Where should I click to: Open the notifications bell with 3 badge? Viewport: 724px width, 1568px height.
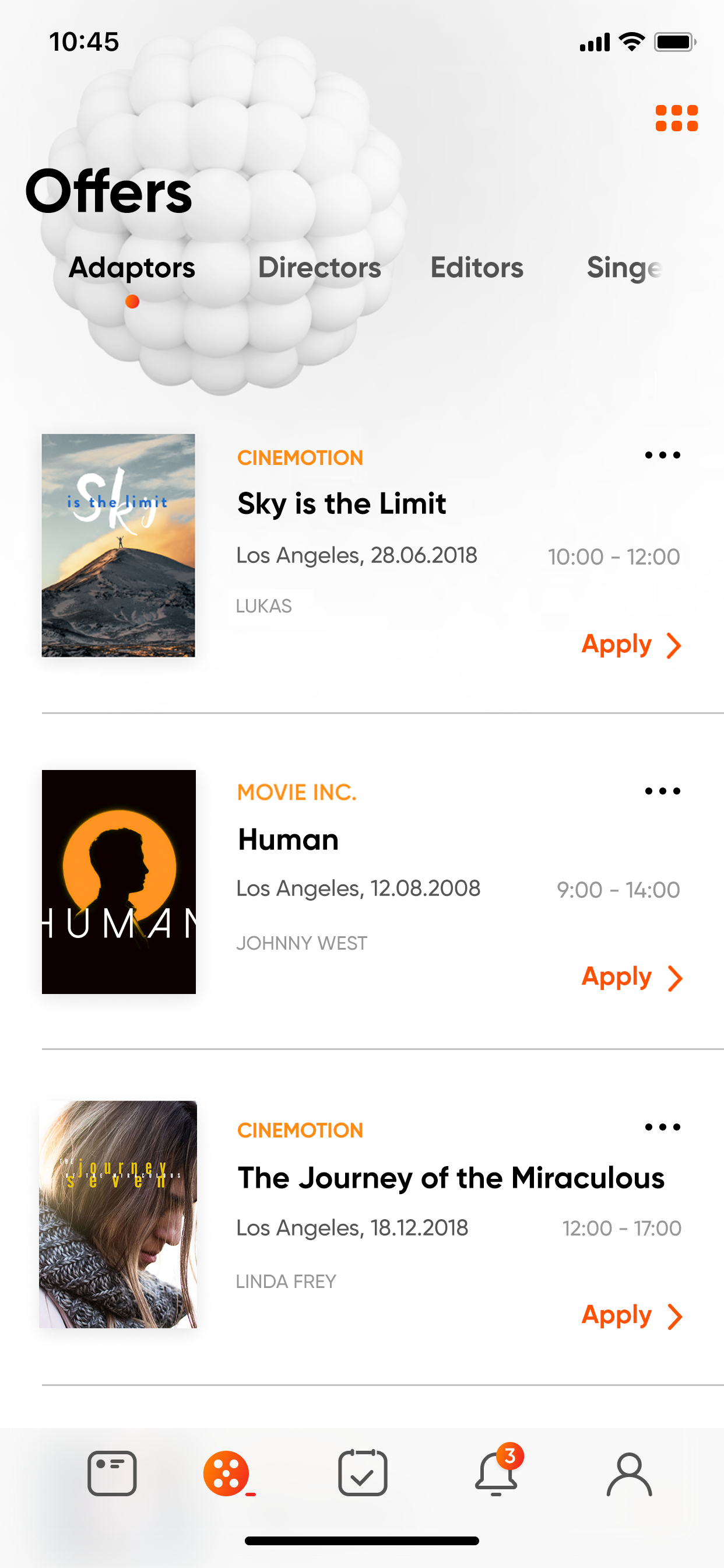tap(498, 1470)
